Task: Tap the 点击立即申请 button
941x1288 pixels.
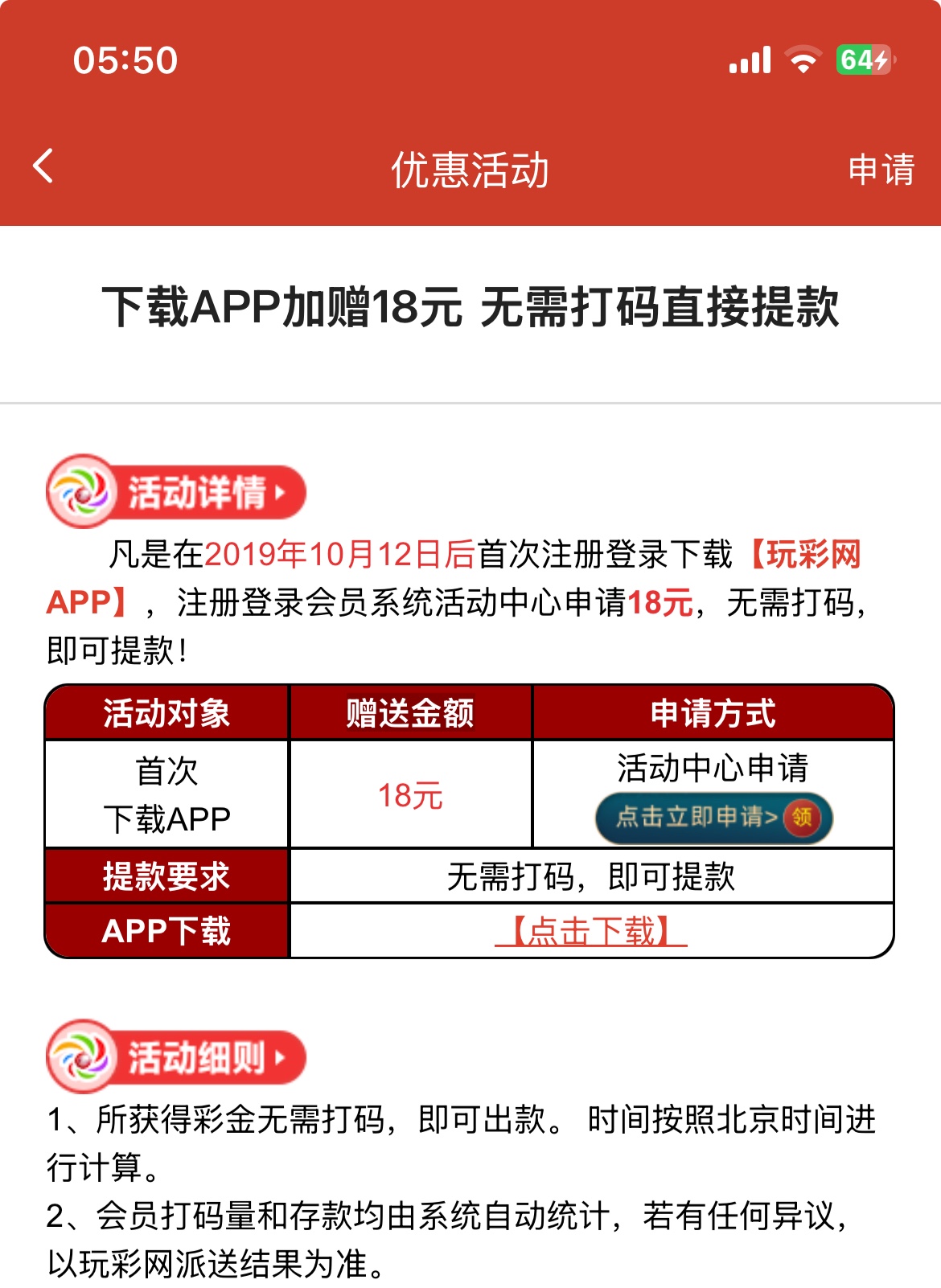Action: 713,818
